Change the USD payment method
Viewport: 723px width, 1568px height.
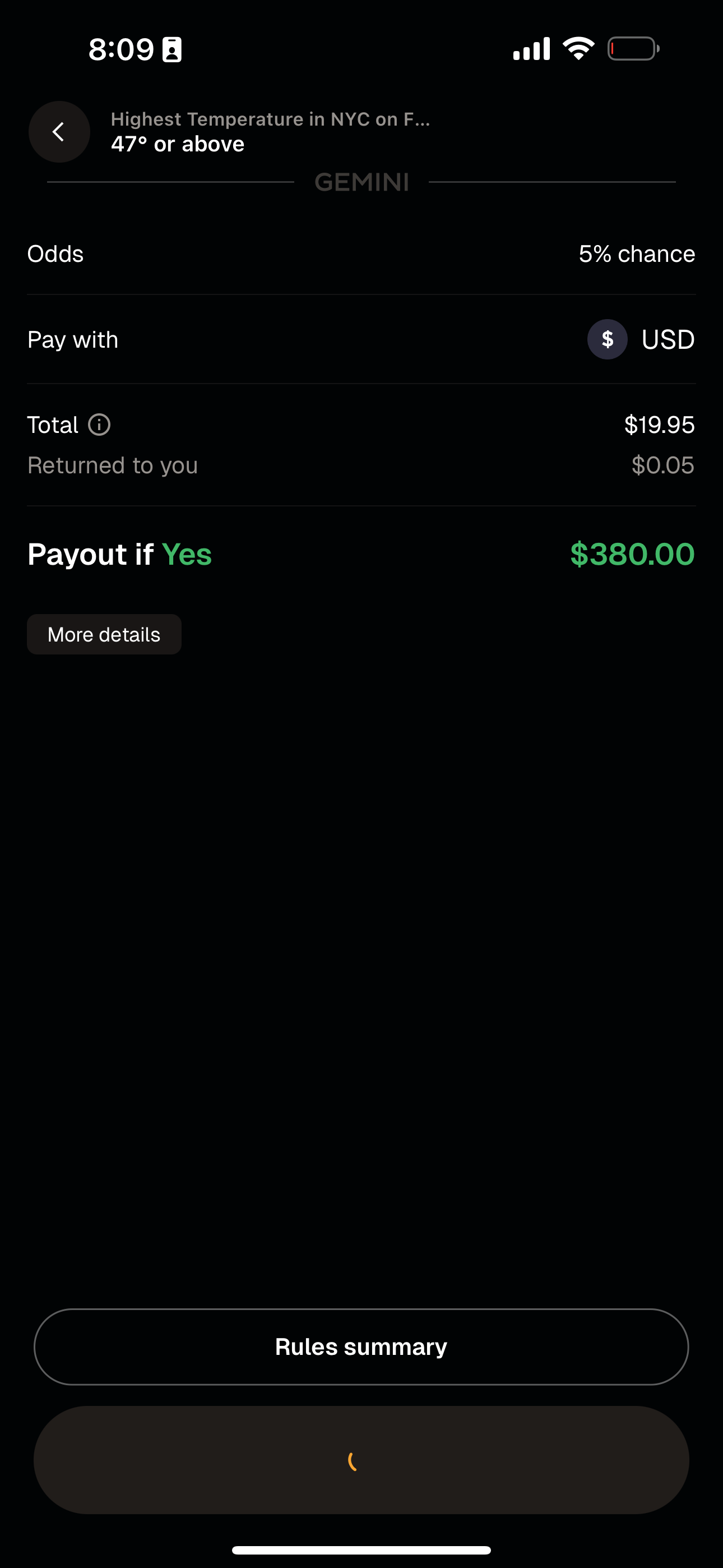coord(640,340)
